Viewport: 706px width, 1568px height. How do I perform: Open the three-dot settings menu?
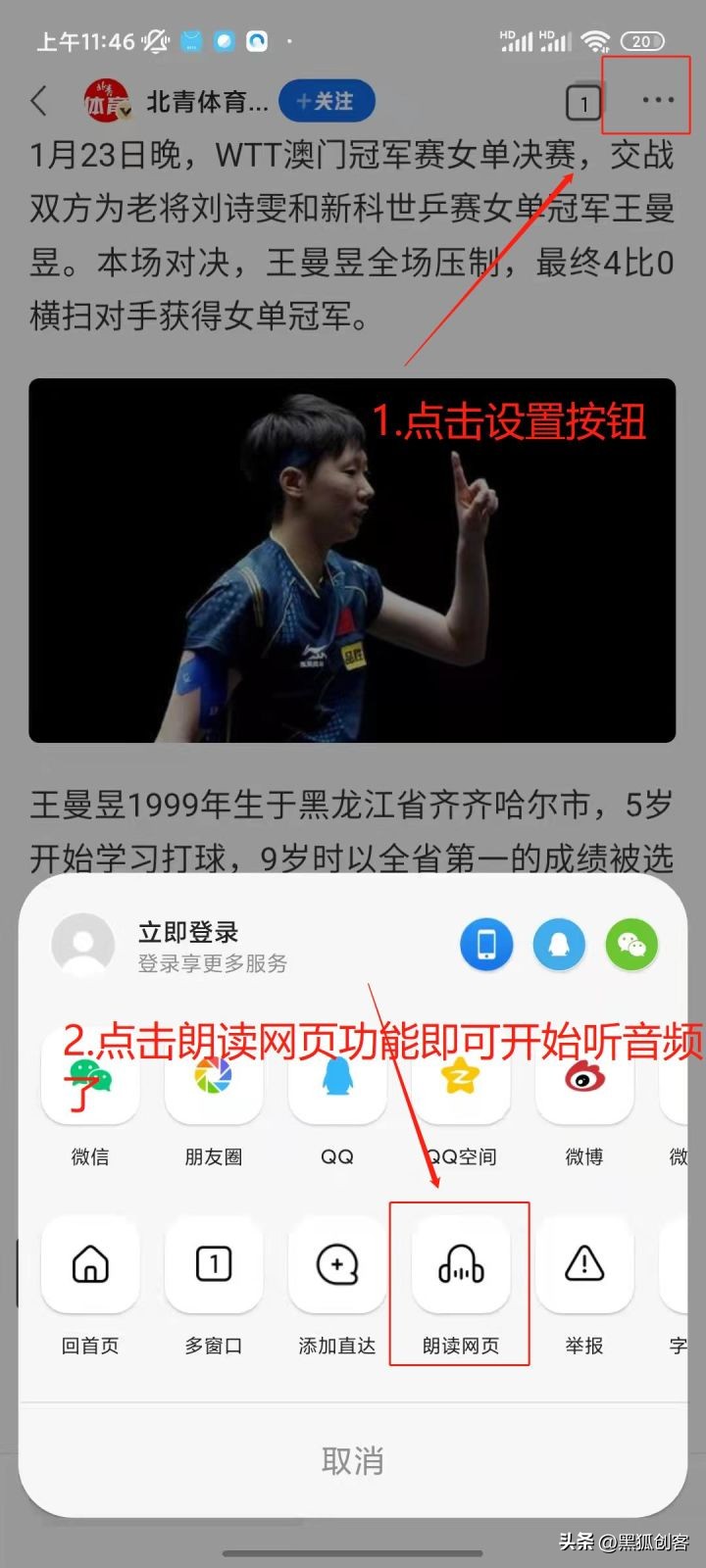point(657,100)
